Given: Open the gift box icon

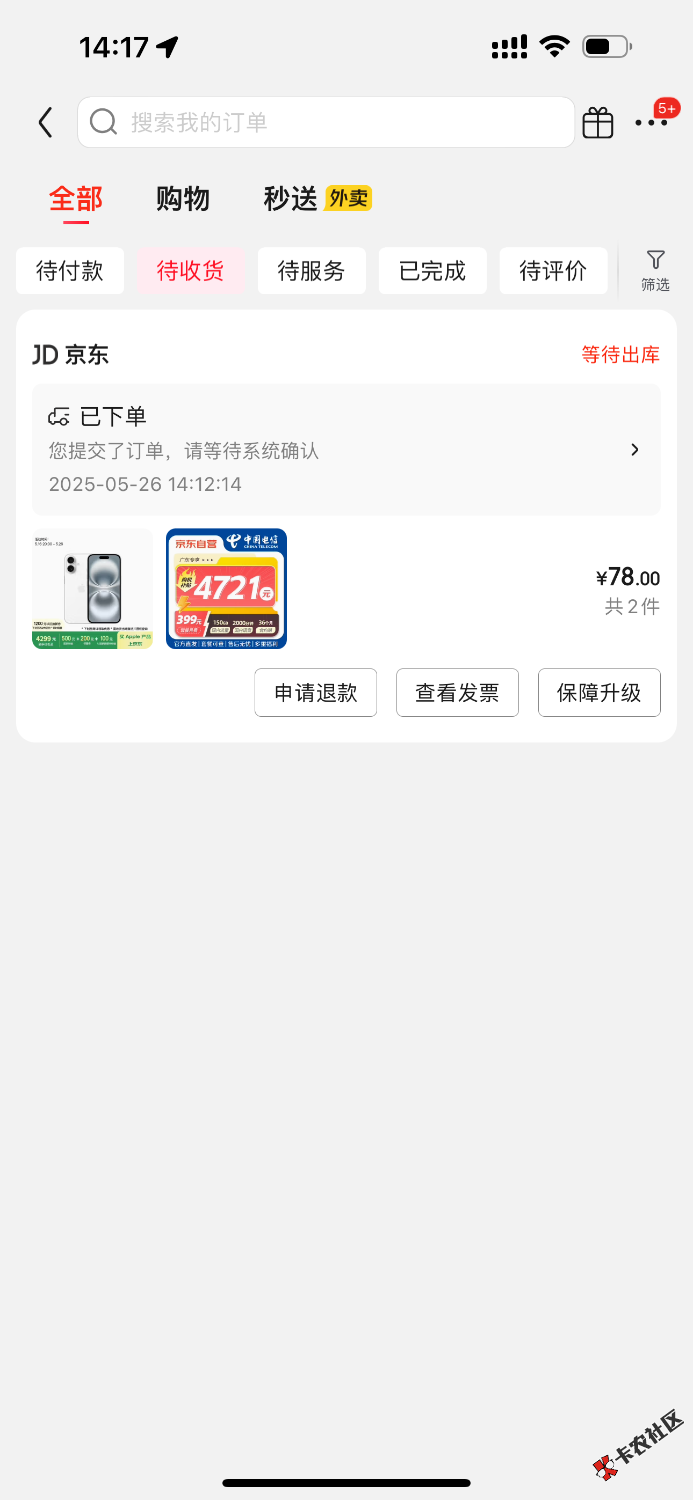Looking at the screenshot, I should 598,122.
